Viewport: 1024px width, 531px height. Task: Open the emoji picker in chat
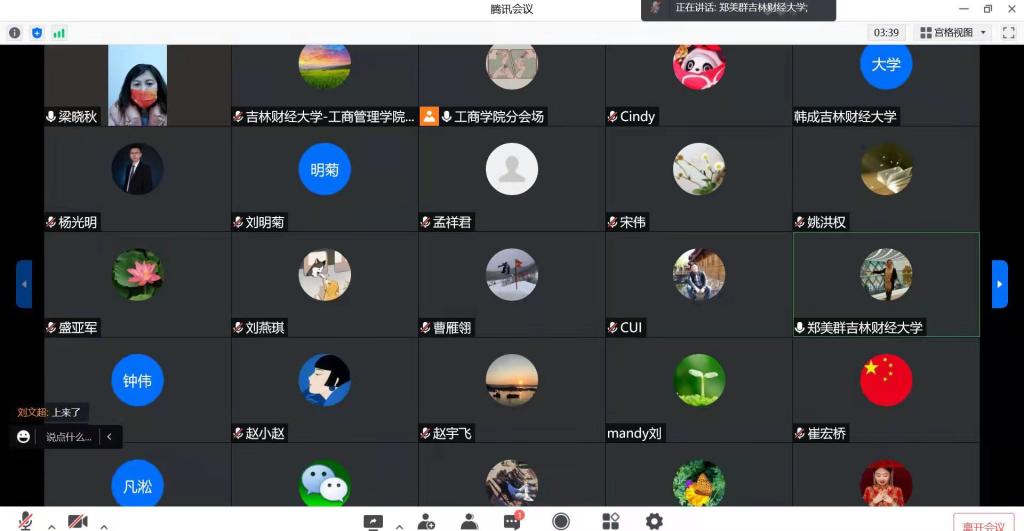23,437
